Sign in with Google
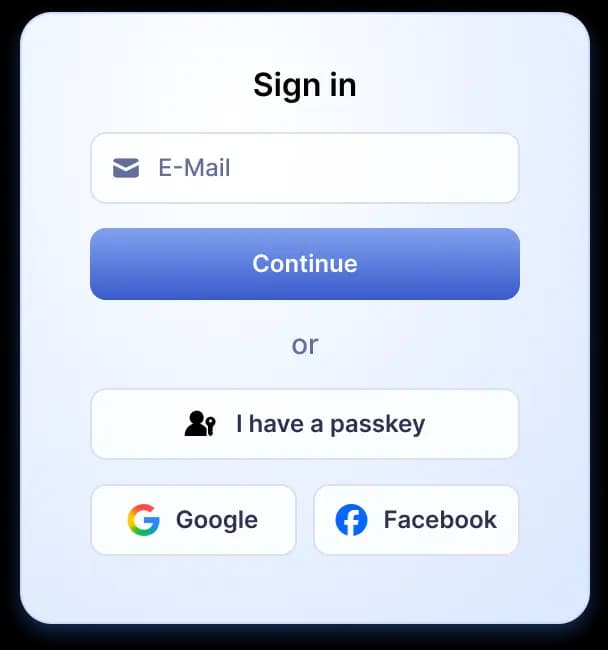The image size is (608, 650). [x=193, y=520]
